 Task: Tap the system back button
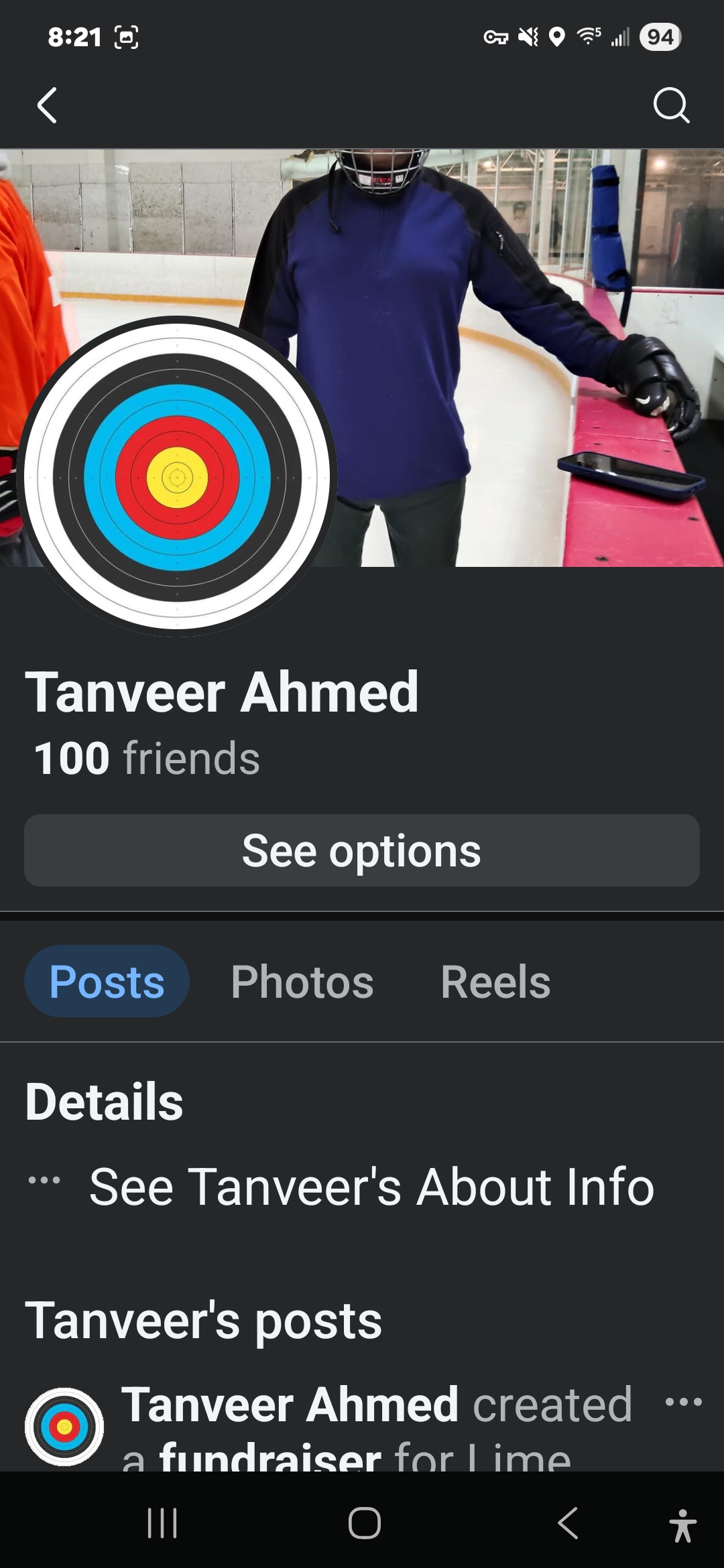click(568, 1523)
